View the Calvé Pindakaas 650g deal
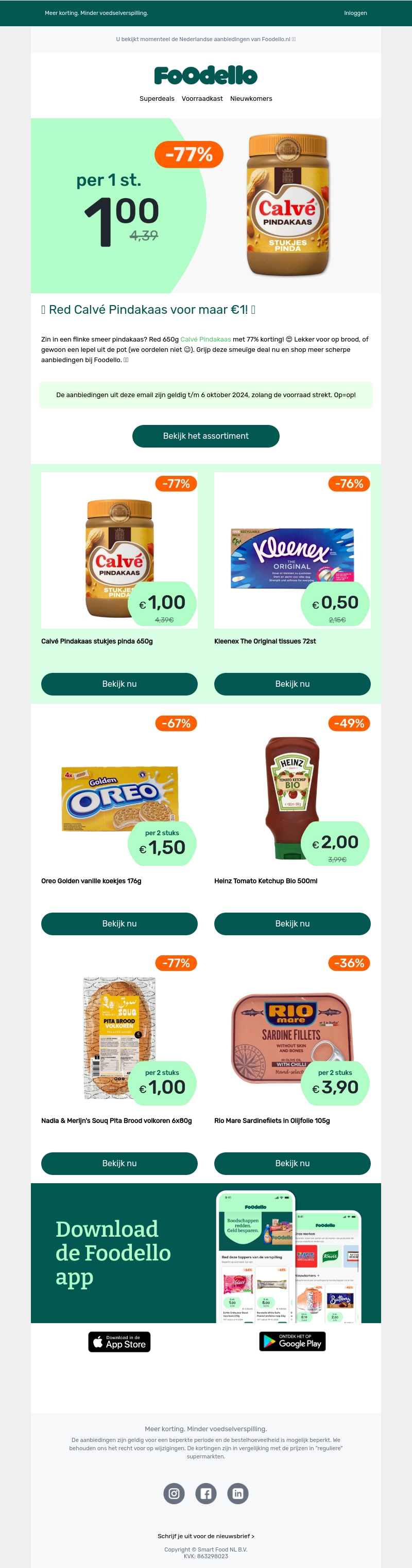Image resolution: width=412 pixels, height=1568 pixels. click(x=119, y=684)
